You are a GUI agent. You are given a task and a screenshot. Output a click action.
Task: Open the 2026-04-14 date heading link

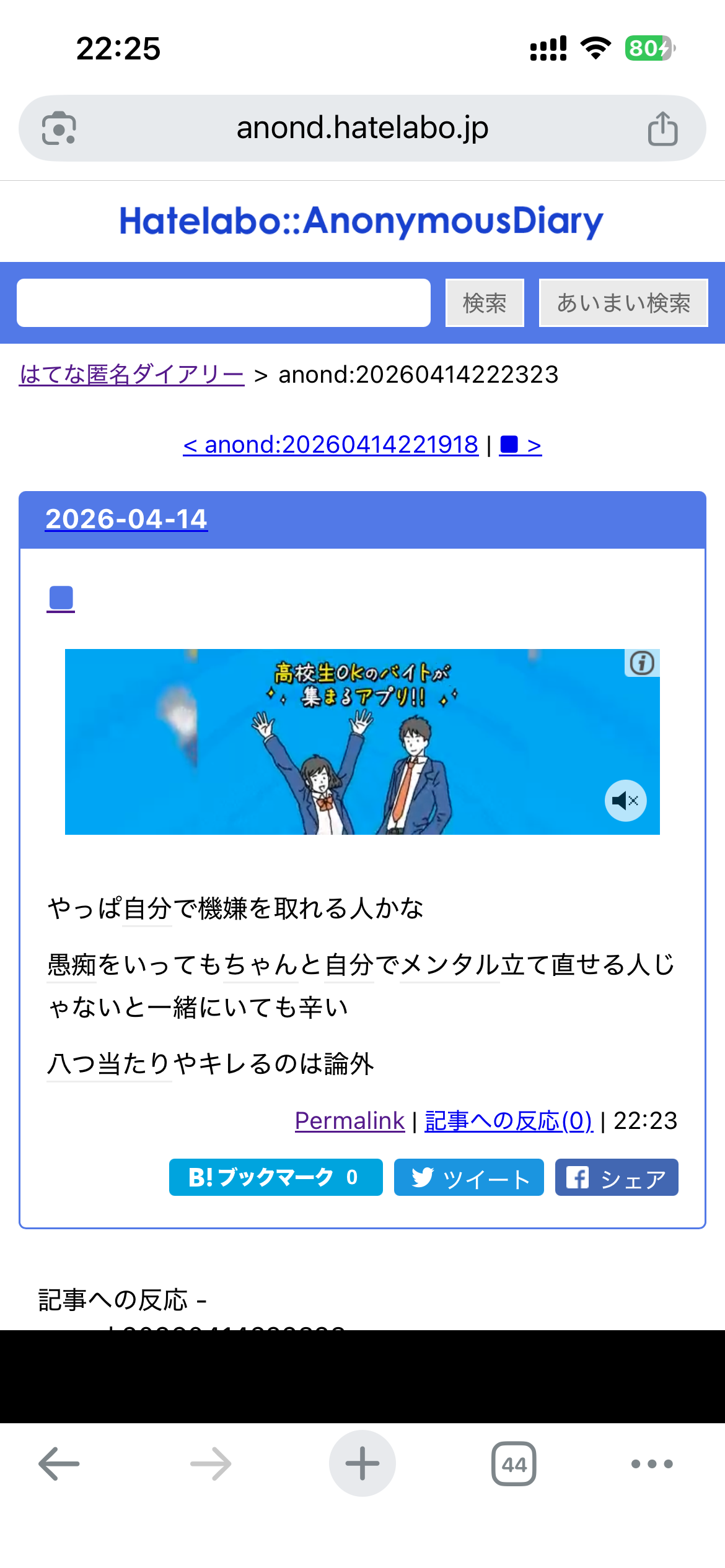coord(126,519)
